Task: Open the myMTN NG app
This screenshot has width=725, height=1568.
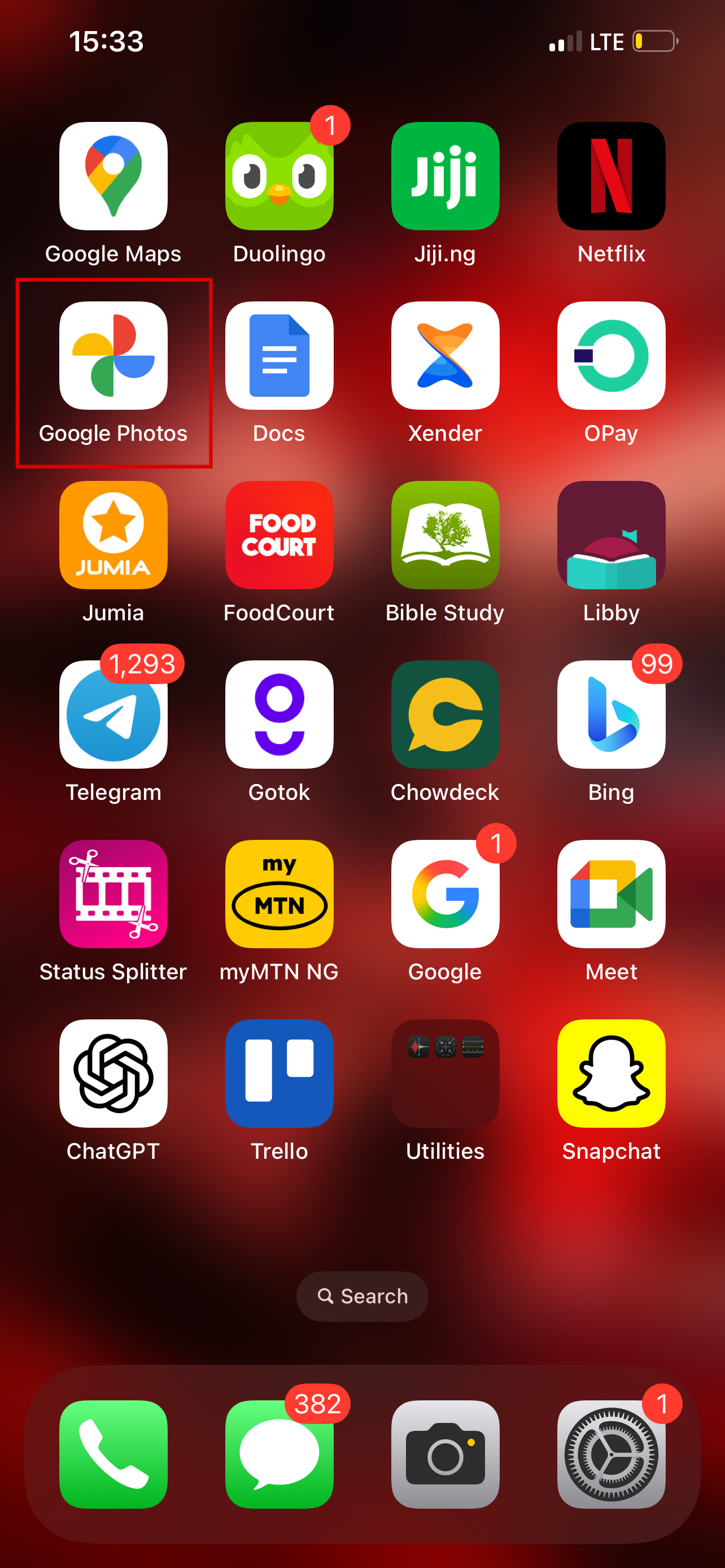Action: (x=279, y=894)
